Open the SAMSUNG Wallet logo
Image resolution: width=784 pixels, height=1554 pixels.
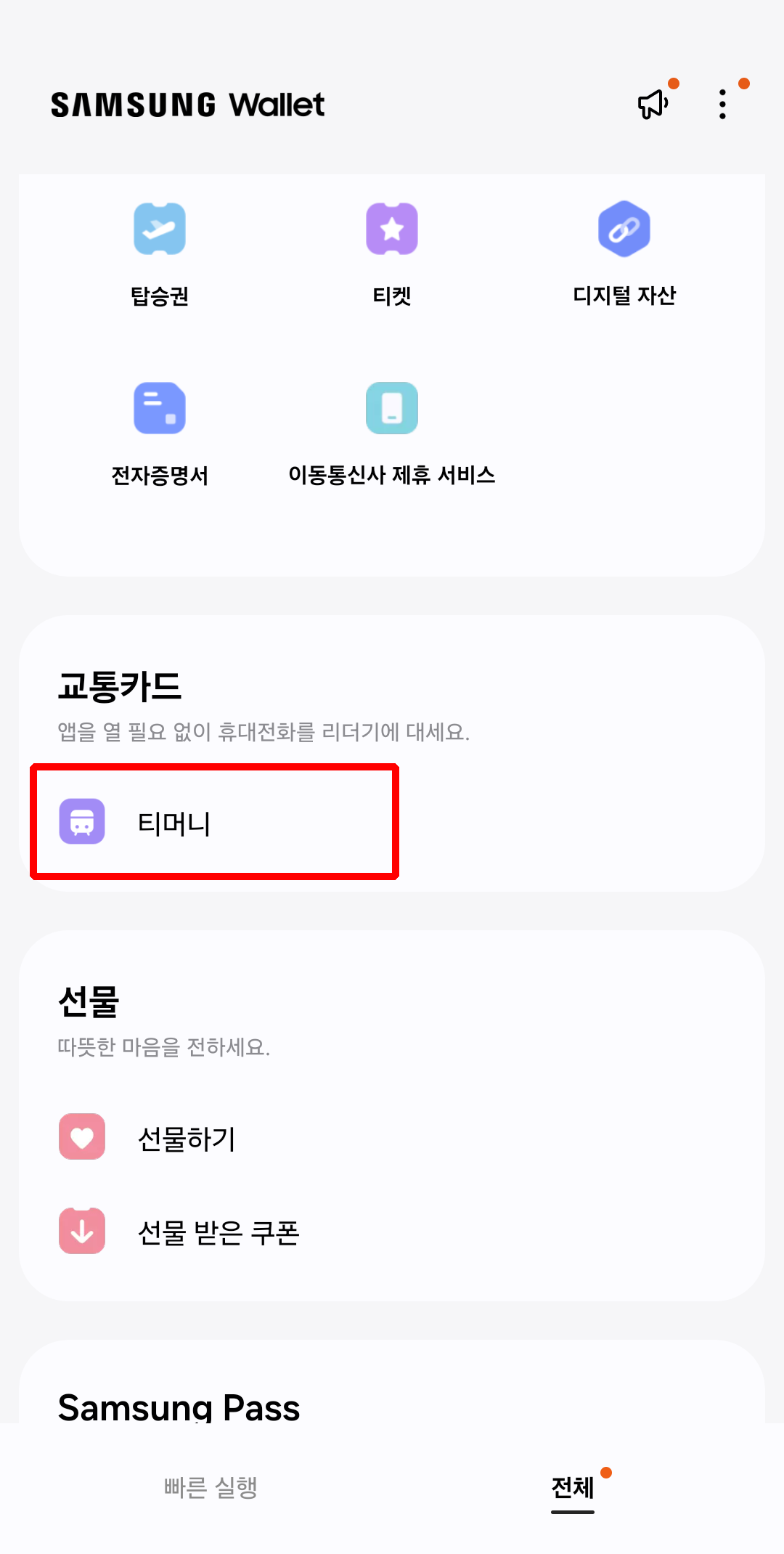click(187, 105)
